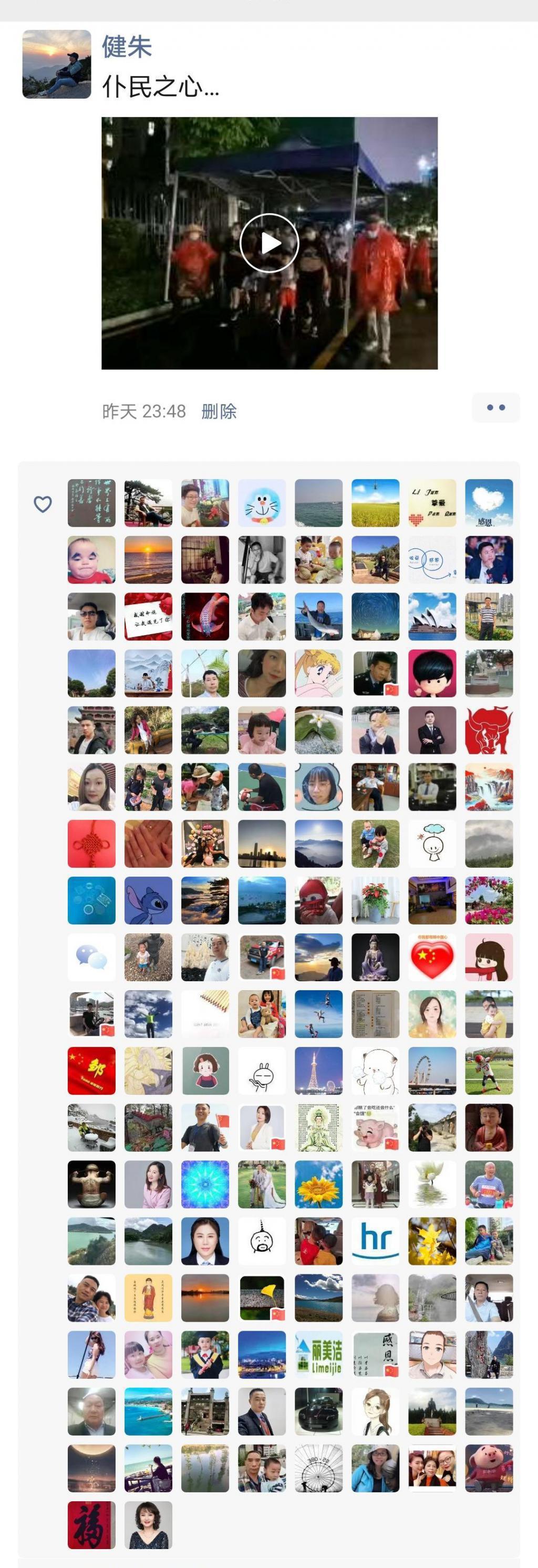Open the two-dot like and comment menu
Screen dimensions: 538x1568
495,408
